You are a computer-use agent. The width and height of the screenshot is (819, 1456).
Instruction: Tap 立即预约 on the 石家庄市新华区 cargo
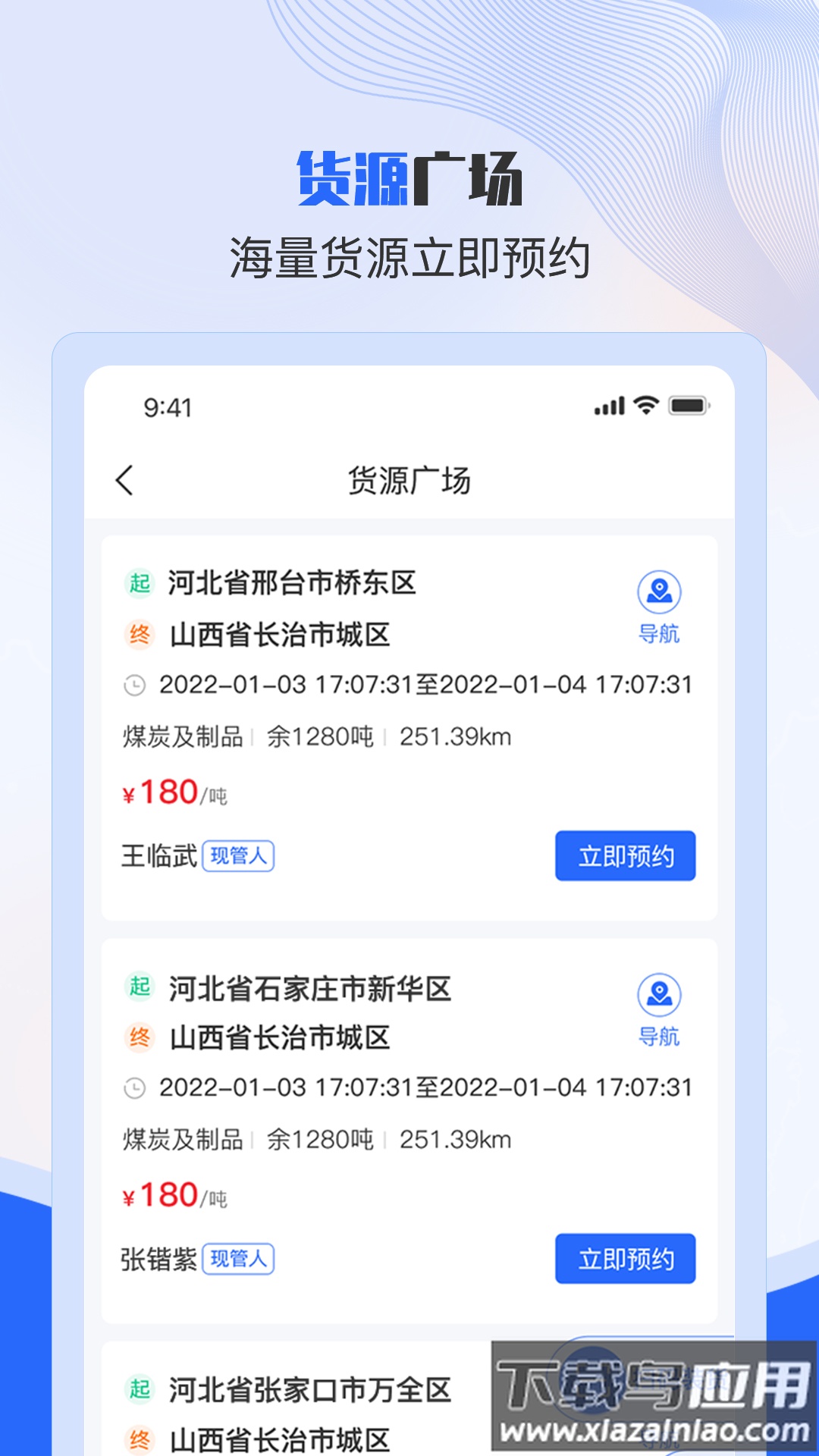(625, 1256)
